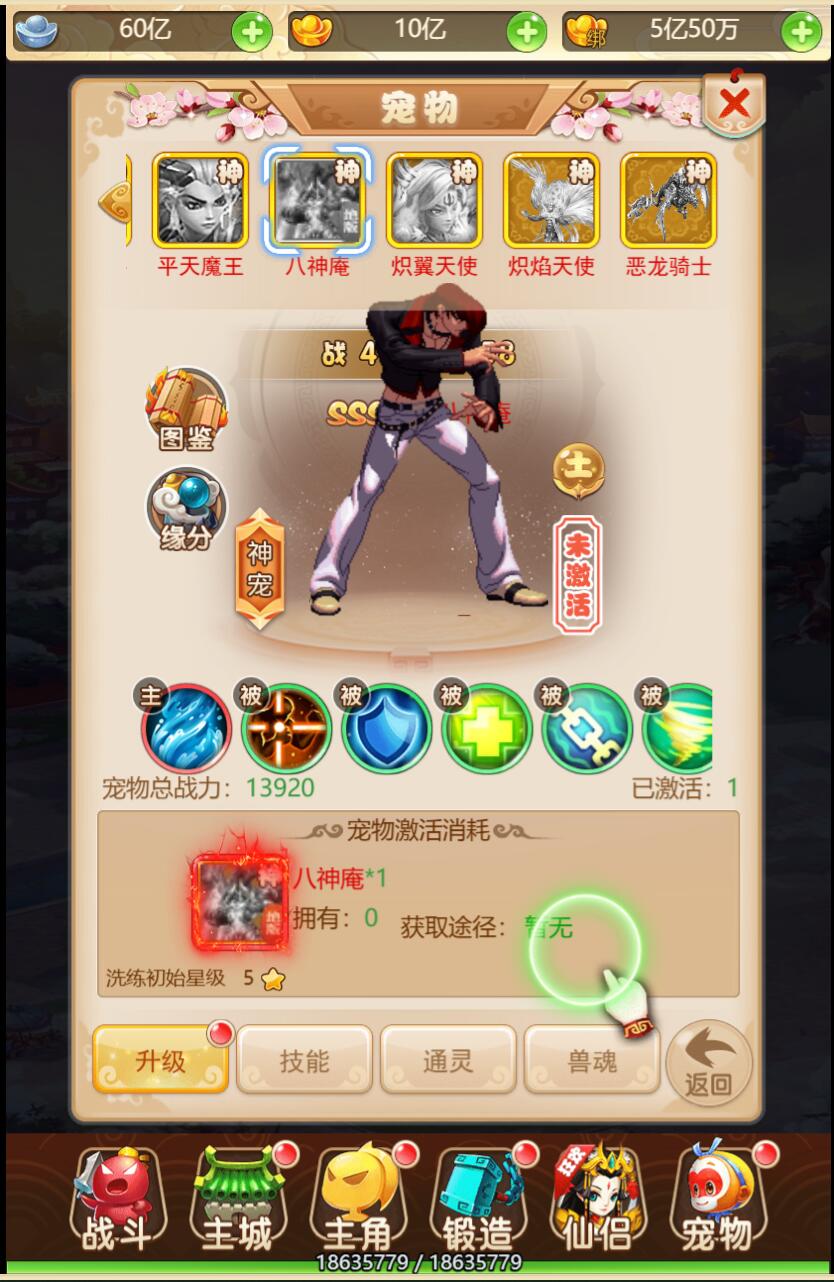Add bound gold via the plus beside 5亿50万
Viewport: 834px width, 1282px height.
[801, 32]
